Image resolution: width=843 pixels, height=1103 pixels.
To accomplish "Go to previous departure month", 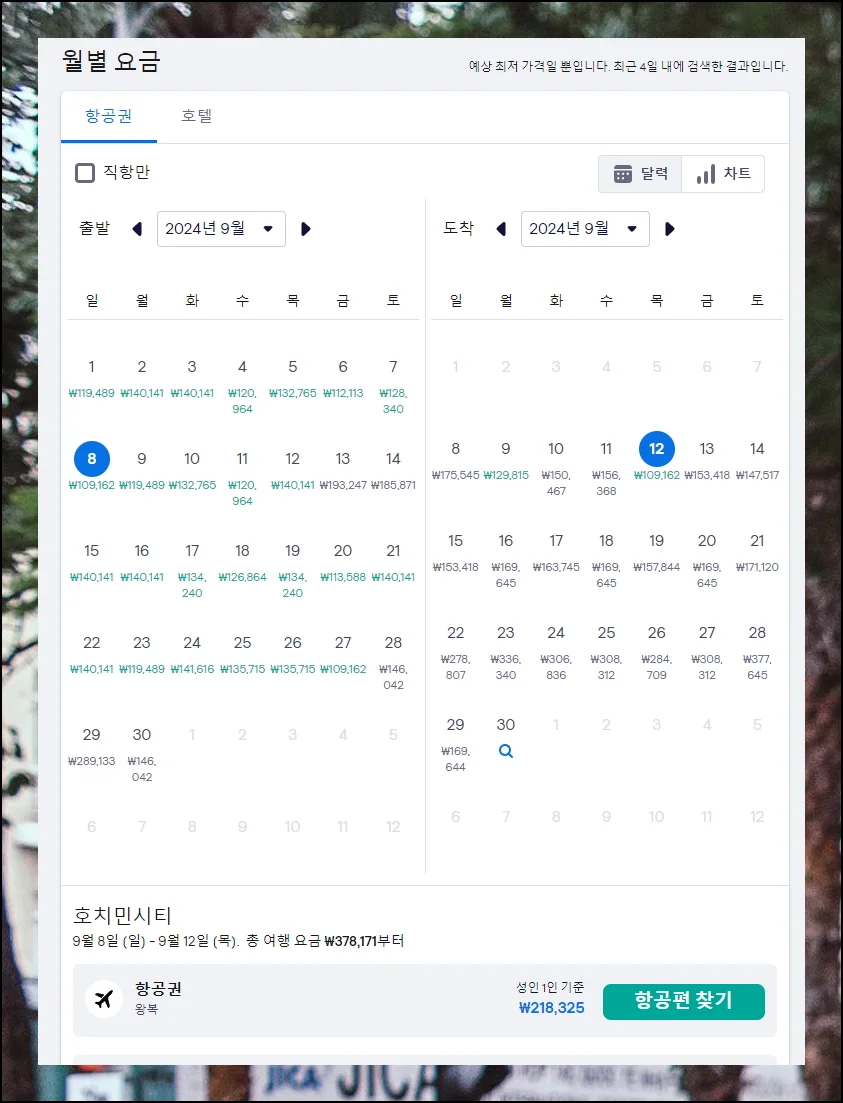I will [137, 229].
